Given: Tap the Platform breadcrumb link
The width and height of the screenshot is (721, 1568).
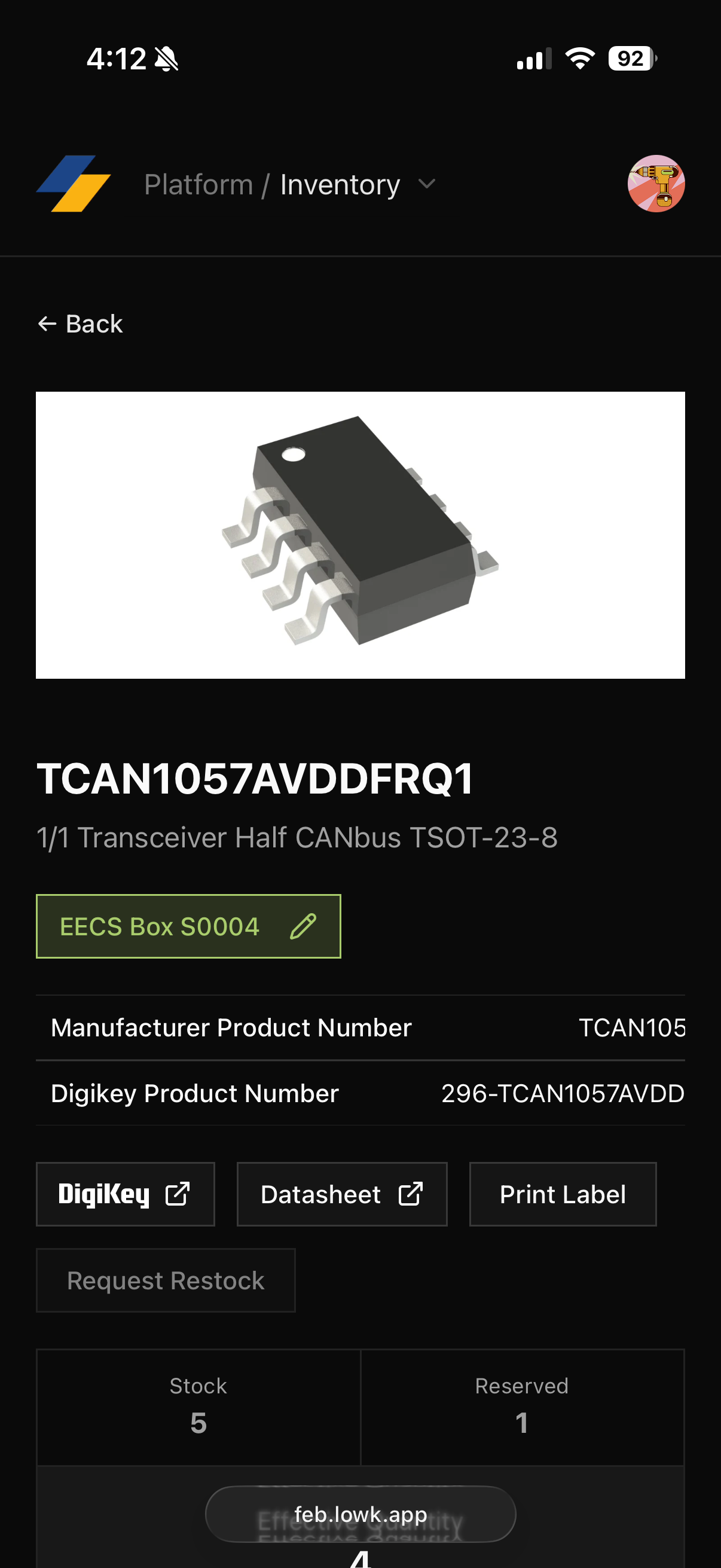Looking at the screenshot, I should [198, 184].
